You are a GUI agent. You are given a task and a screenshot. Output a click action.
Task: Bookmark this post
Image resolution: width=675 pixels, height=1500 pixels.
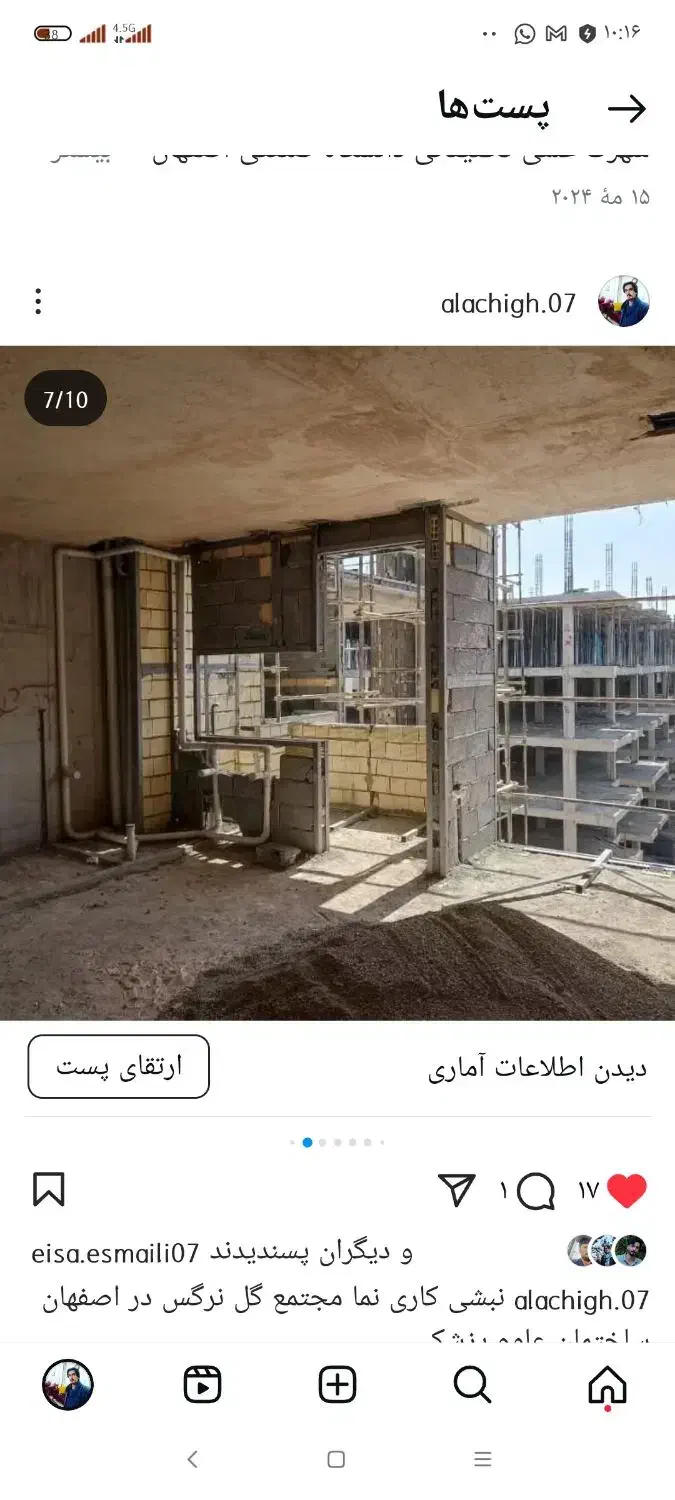coord(48,1190)
